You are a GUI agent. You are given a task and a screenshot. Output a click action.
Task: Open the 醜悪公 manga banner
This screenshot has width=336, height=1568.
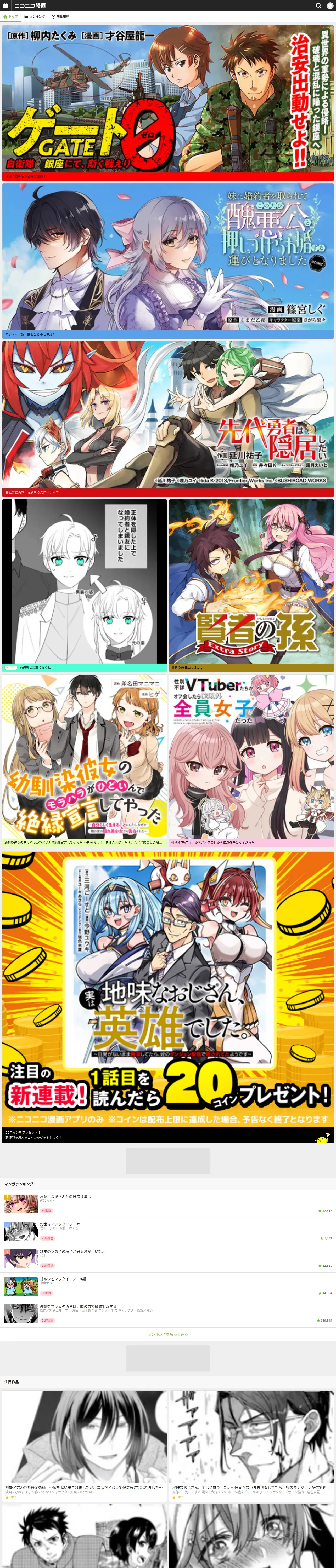tap(168, 261)
